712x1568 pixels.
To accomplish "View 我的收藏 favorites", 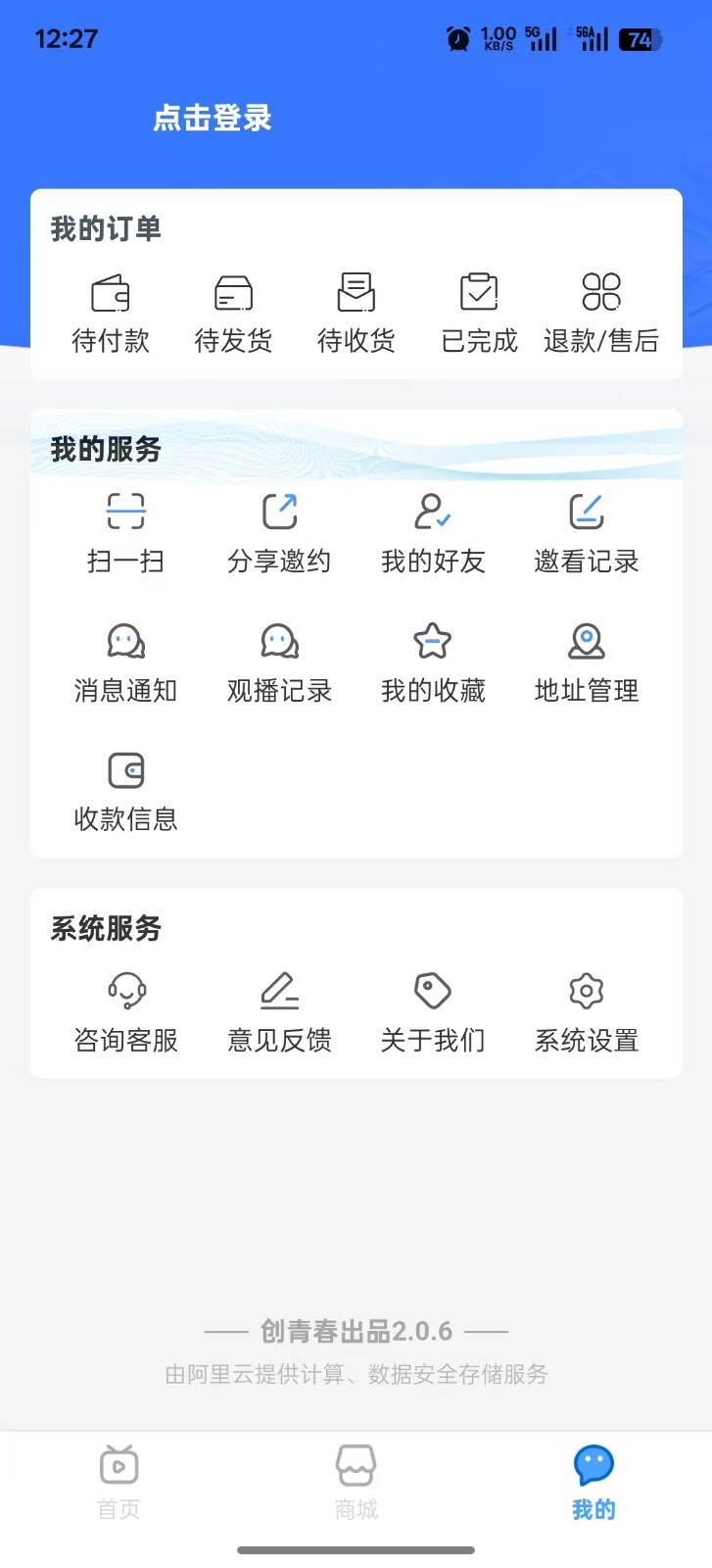I will [x=433, y=662].
